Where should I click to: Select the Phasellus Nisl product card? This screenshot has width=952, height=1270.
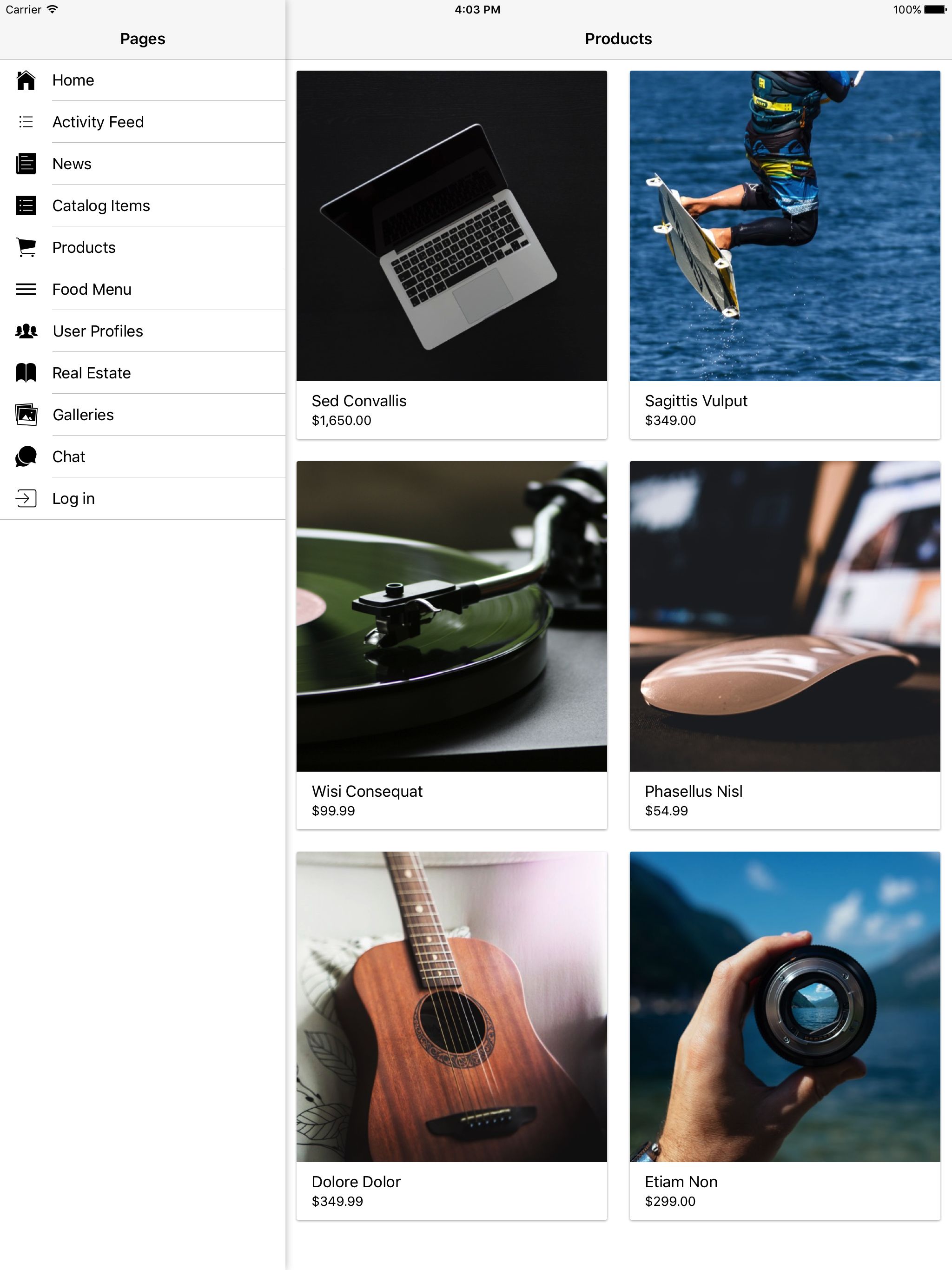784,645
